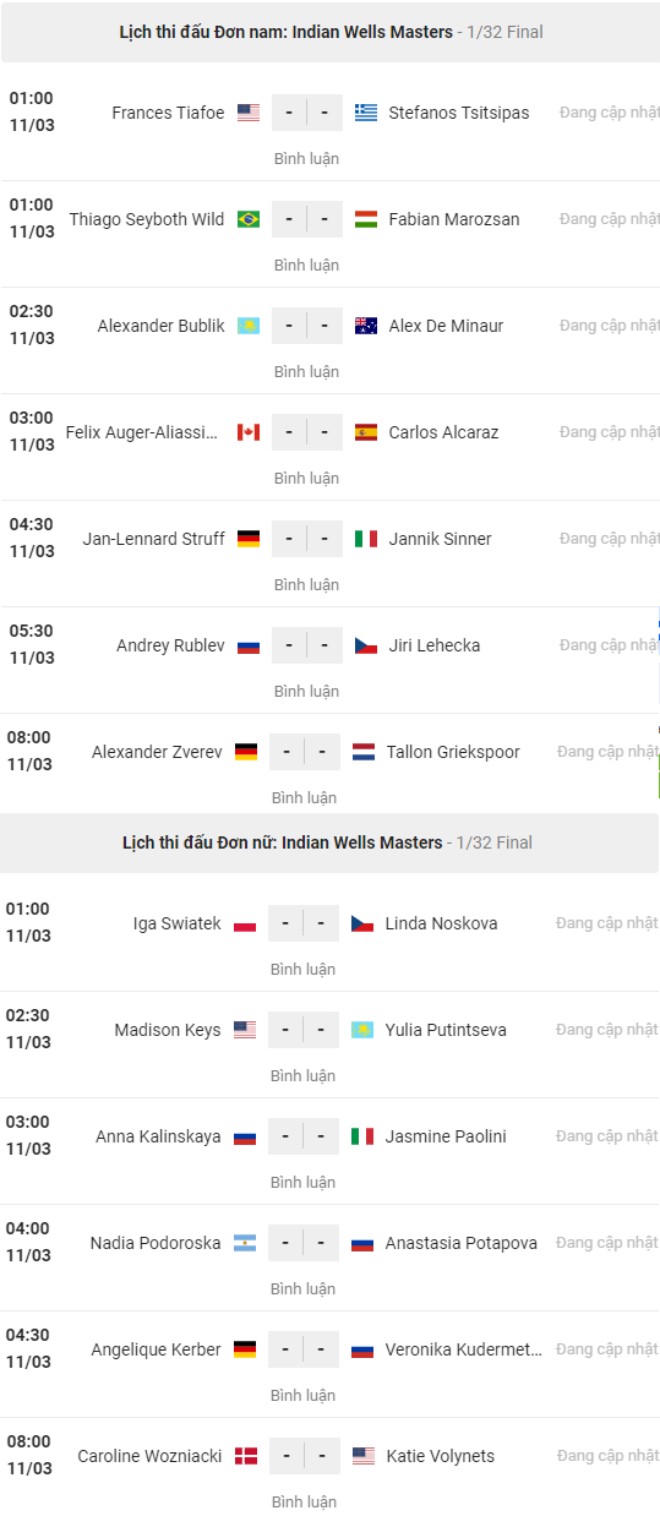Screen dimensions: 660x1527
Task: Open Bình luận under Zverev vs Griekspoor
Action: coord(304,797)
